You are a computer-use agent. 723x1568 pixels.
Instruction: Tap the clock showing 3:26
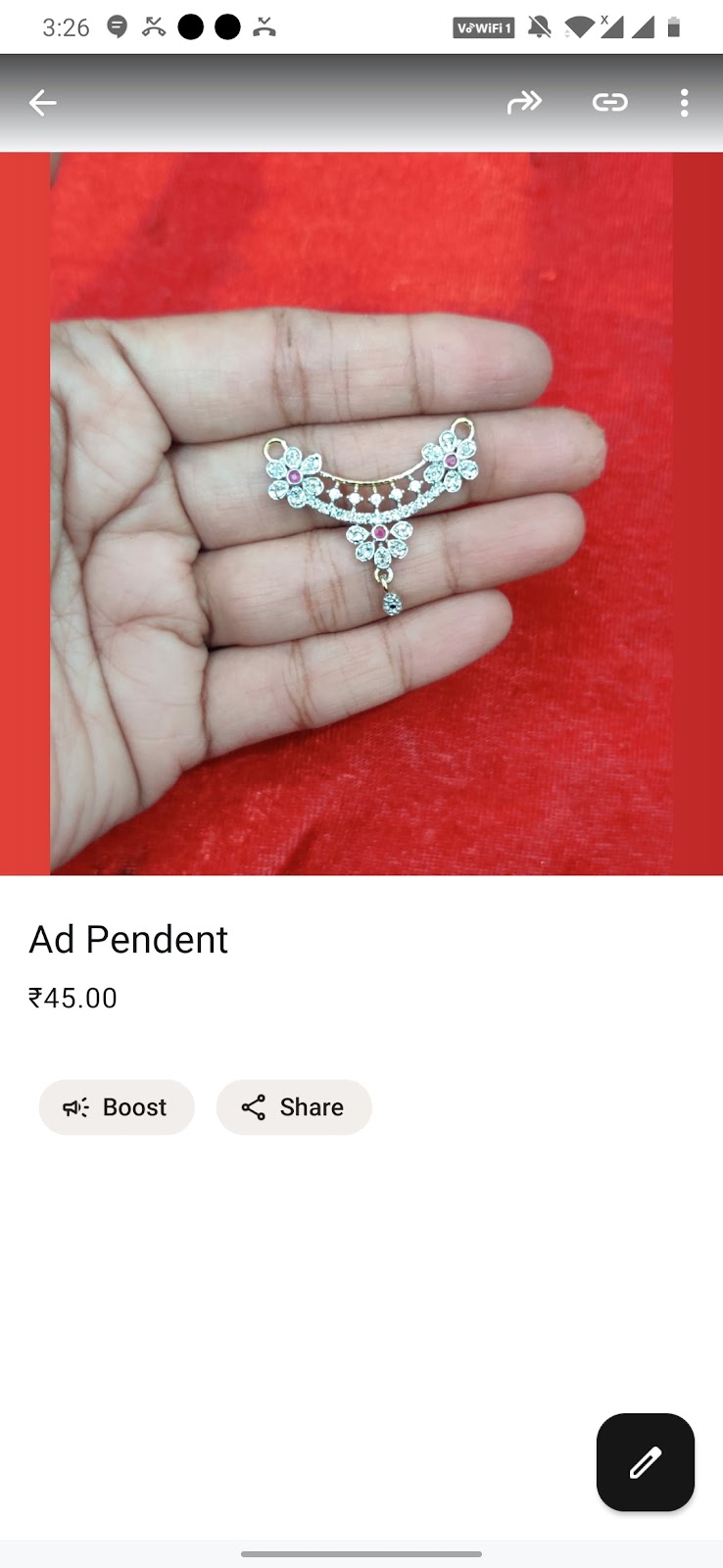[64, 27]
